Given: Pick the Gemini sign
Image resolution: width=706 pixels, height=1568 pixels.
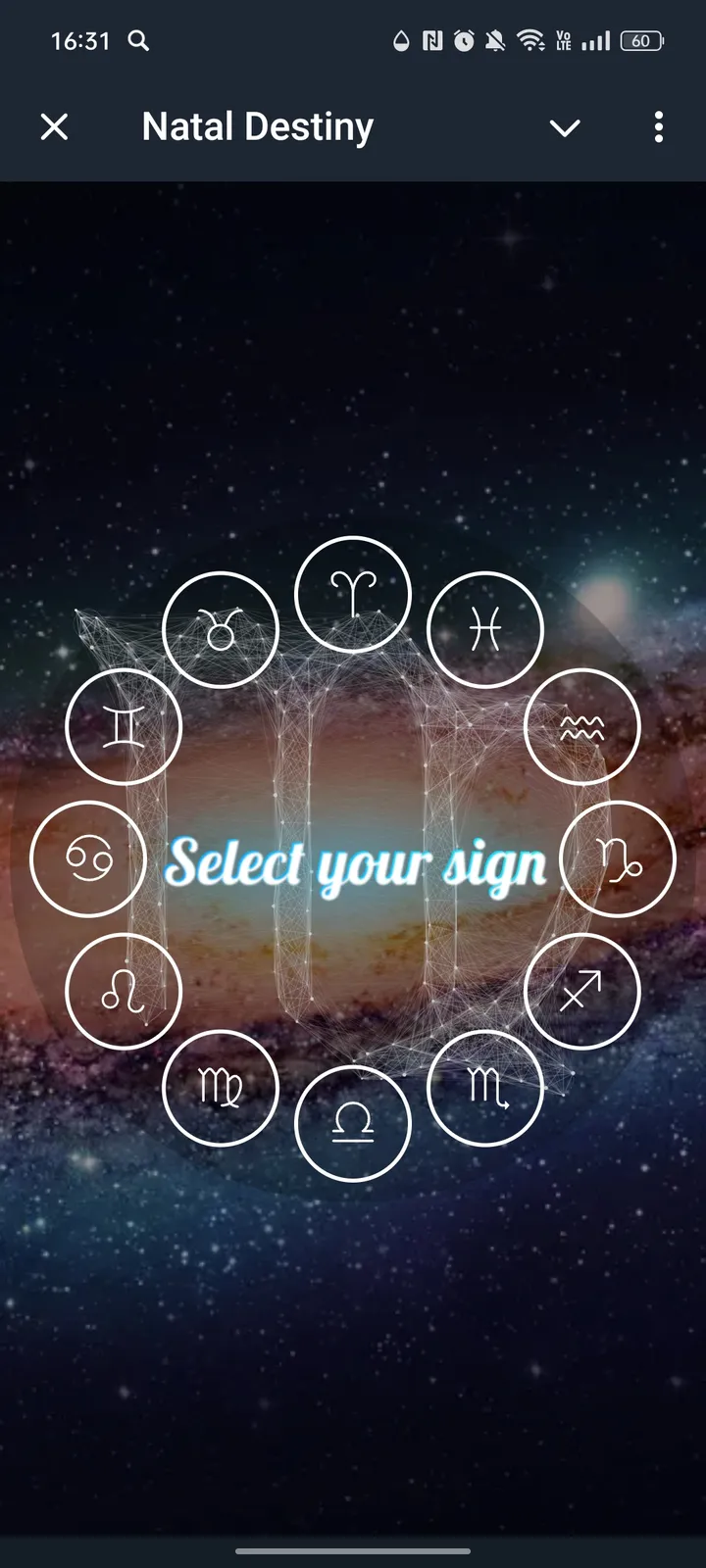Looking at the screenshot, I should (x=124, y=727).
